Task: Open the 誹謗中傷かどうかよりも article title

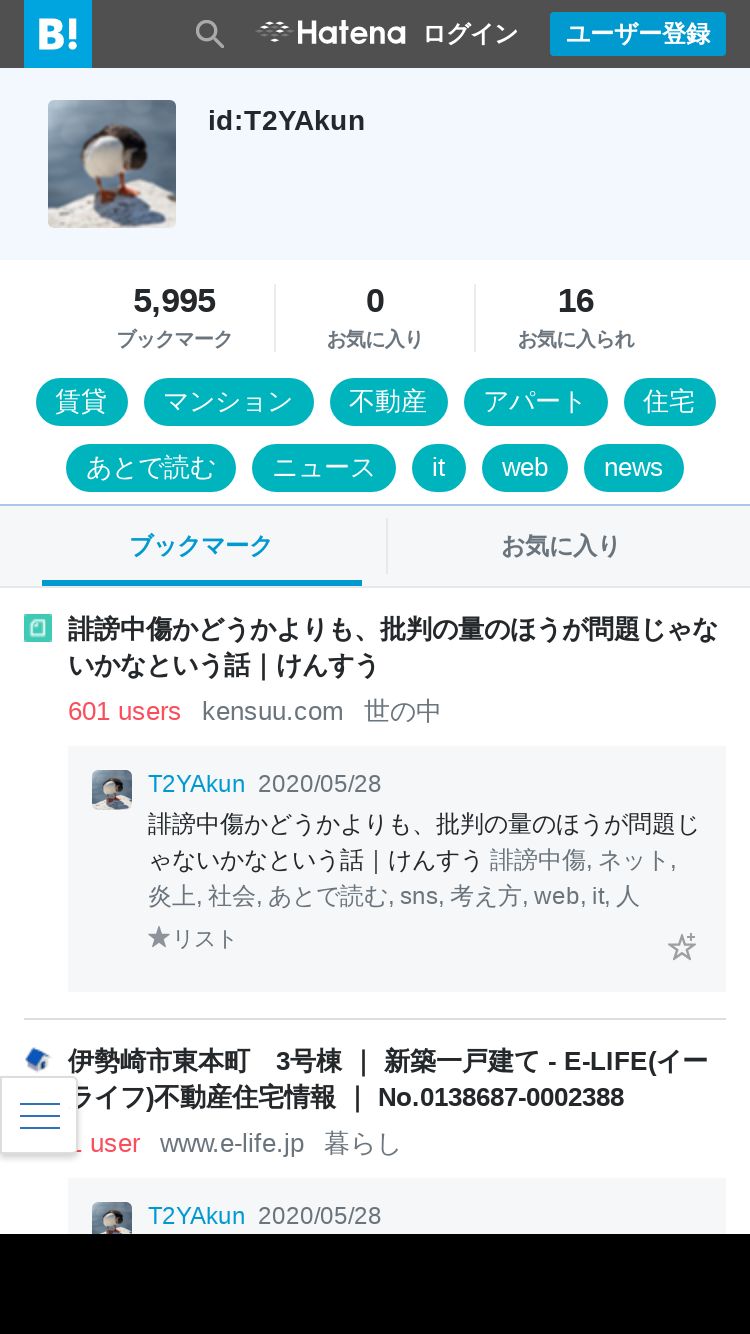Action: (x=393, y=647)
